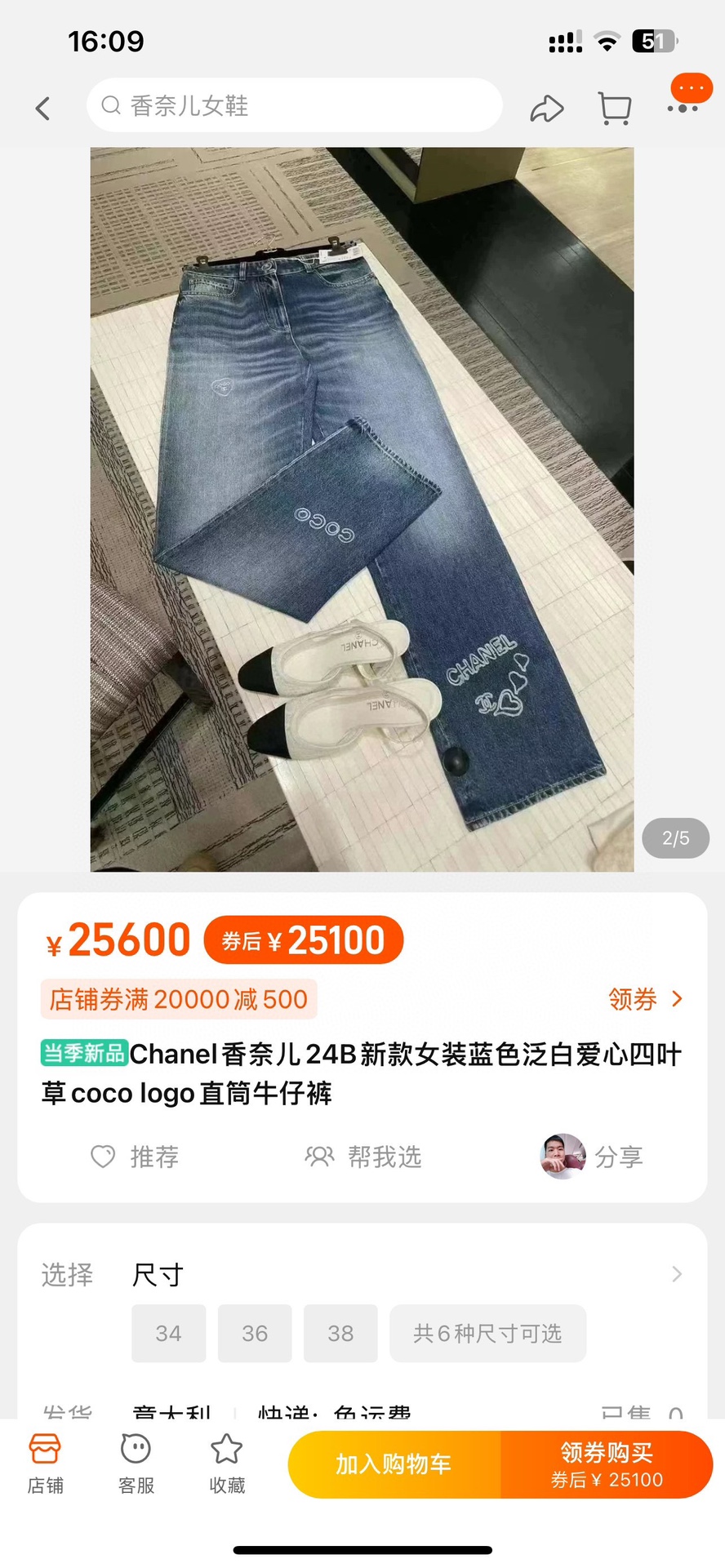Tap the 2/5 image page indicator
The image size is (725, 1568).
[675, 837]
